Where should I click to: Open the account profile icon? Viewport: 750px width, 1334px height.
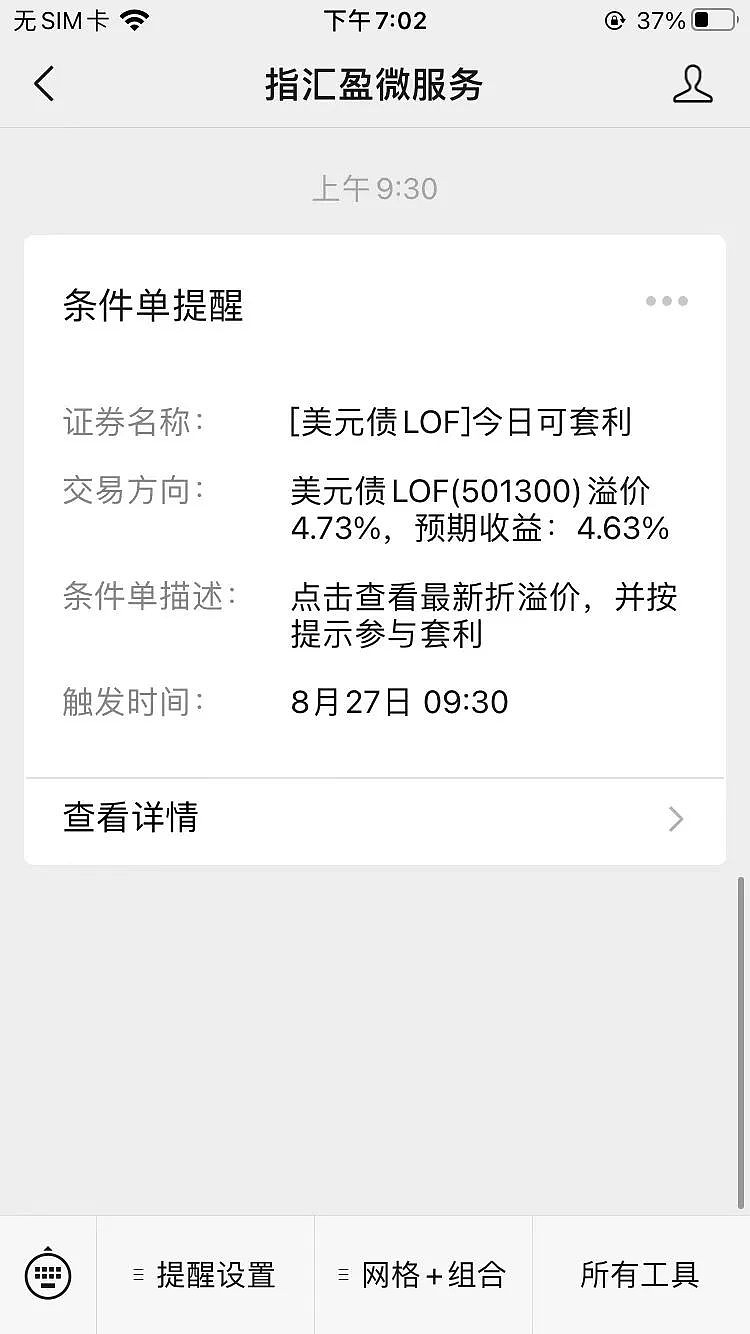point(692,84)
